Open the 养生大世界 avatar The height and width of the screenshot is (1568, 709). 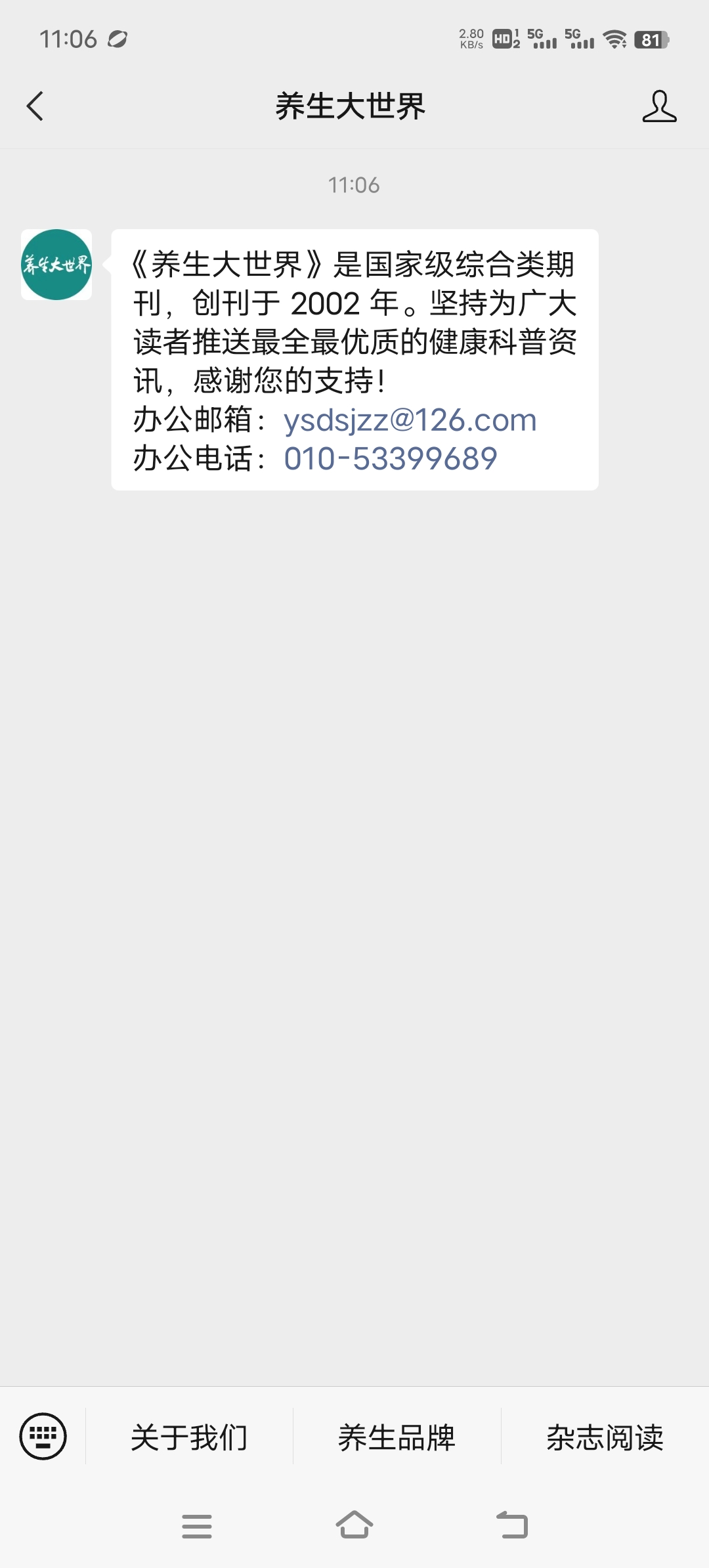[x=56, y=265]
